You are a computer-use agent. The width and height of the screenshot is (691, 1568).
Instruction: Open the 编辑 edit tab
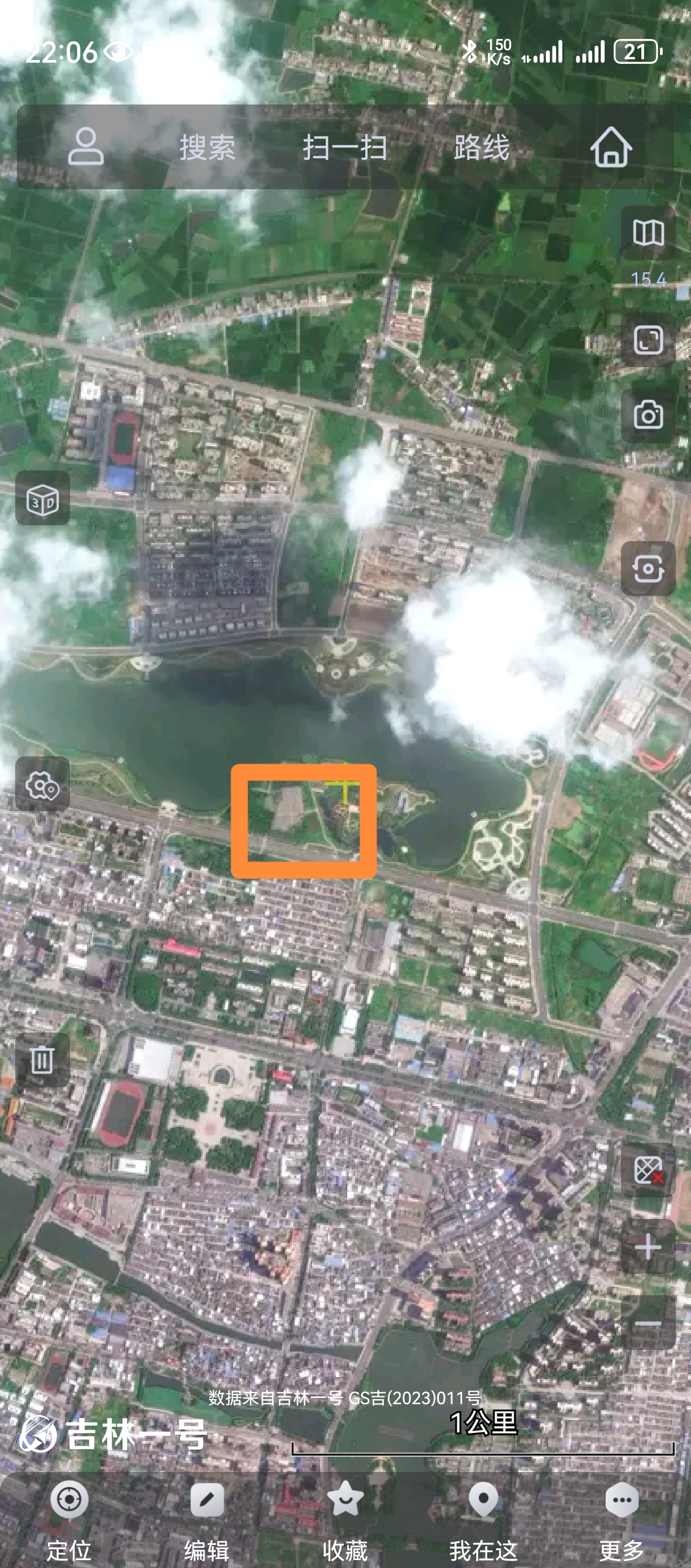tap(207, 1515)
